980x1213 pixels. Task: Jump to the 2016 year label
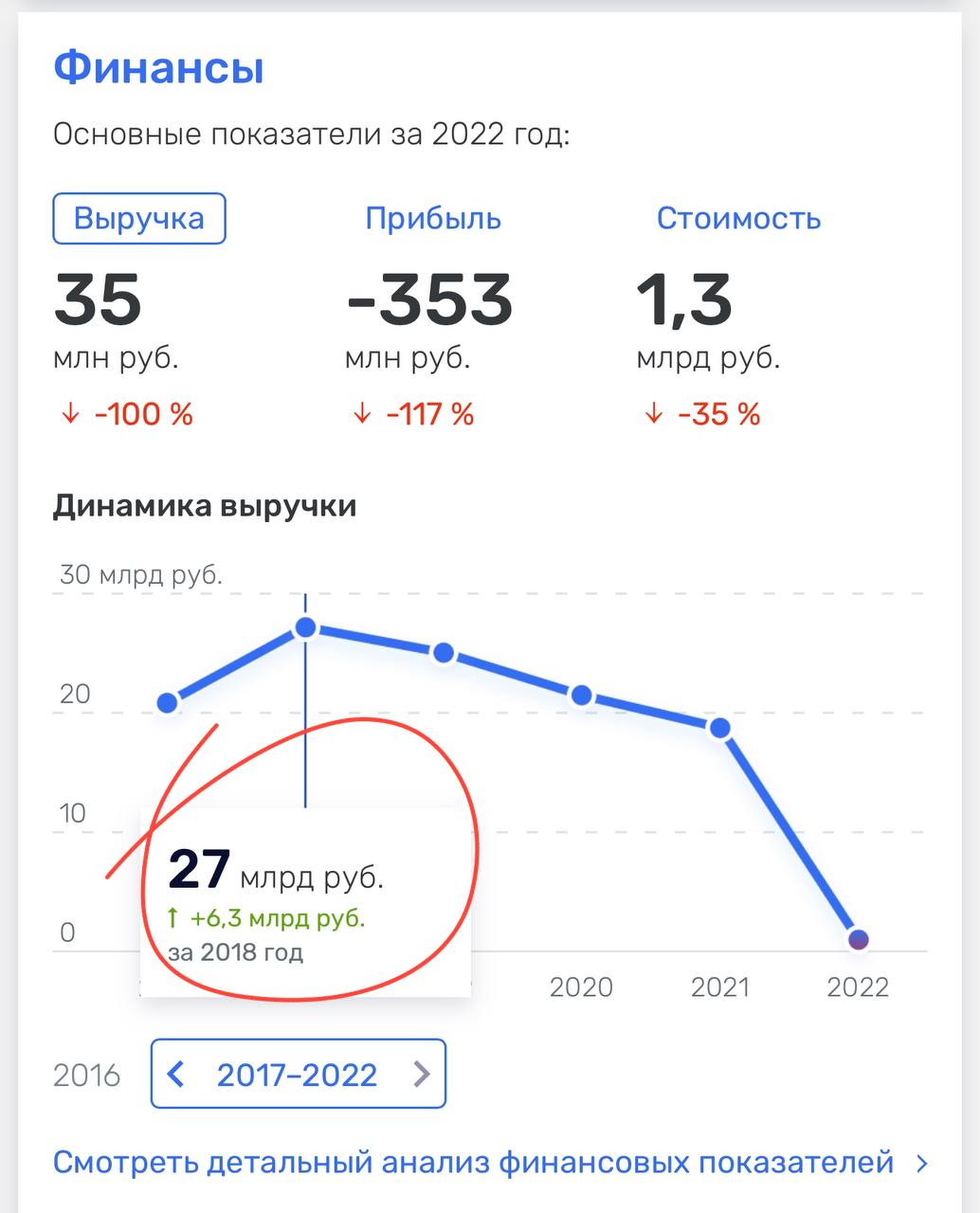[87, 1076]
